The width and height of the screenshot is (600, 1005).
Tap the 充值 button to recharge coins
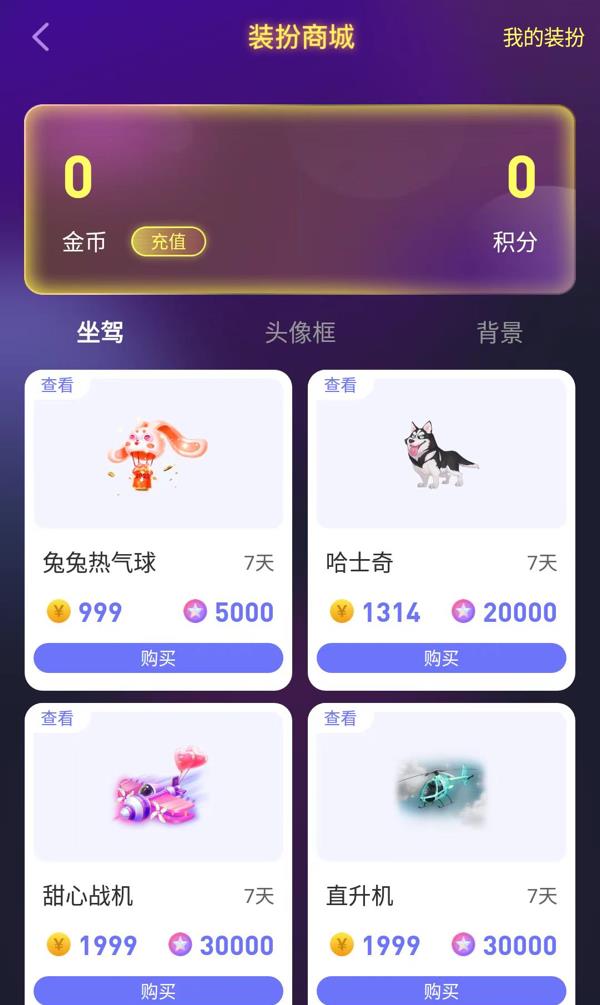click(x=168, y=241)
